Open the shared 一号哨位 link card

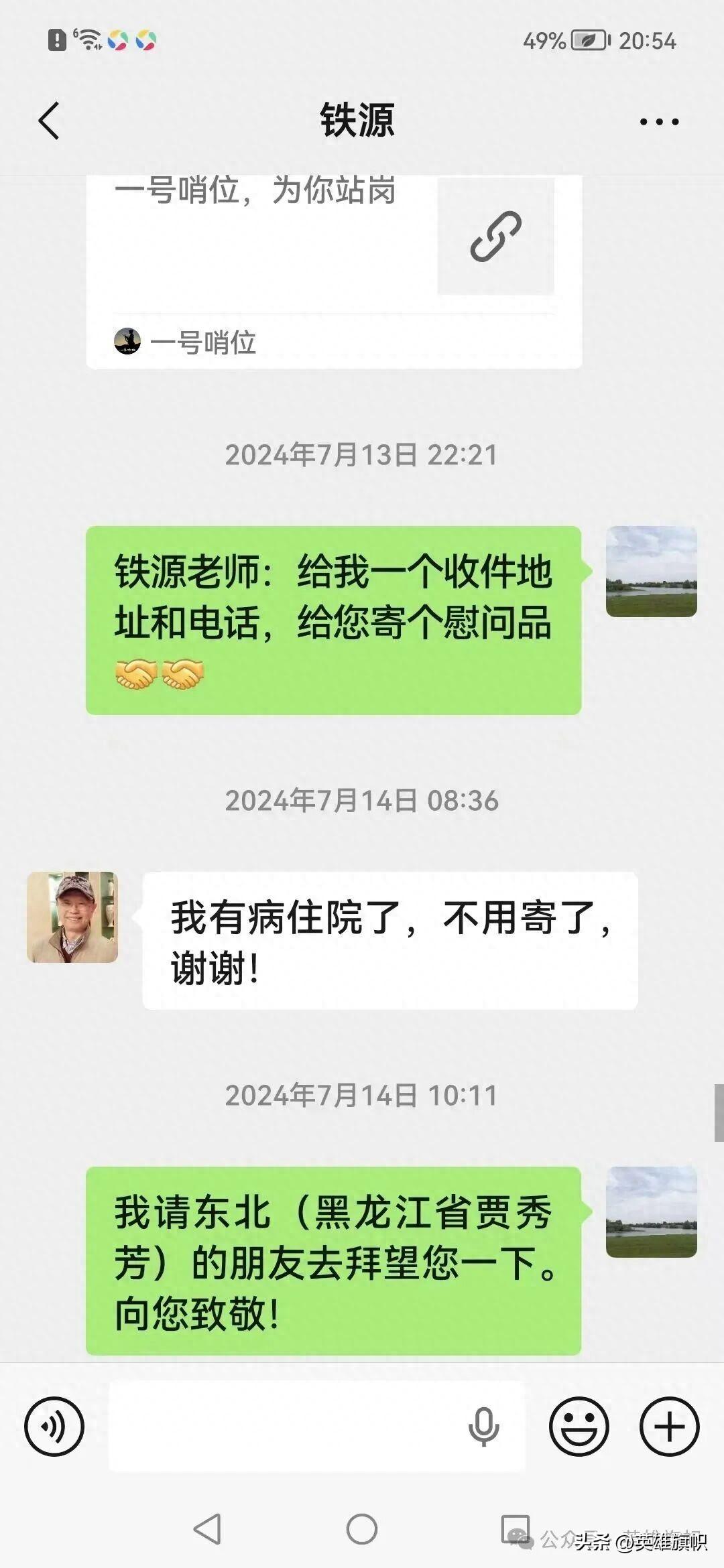(333, 268)
